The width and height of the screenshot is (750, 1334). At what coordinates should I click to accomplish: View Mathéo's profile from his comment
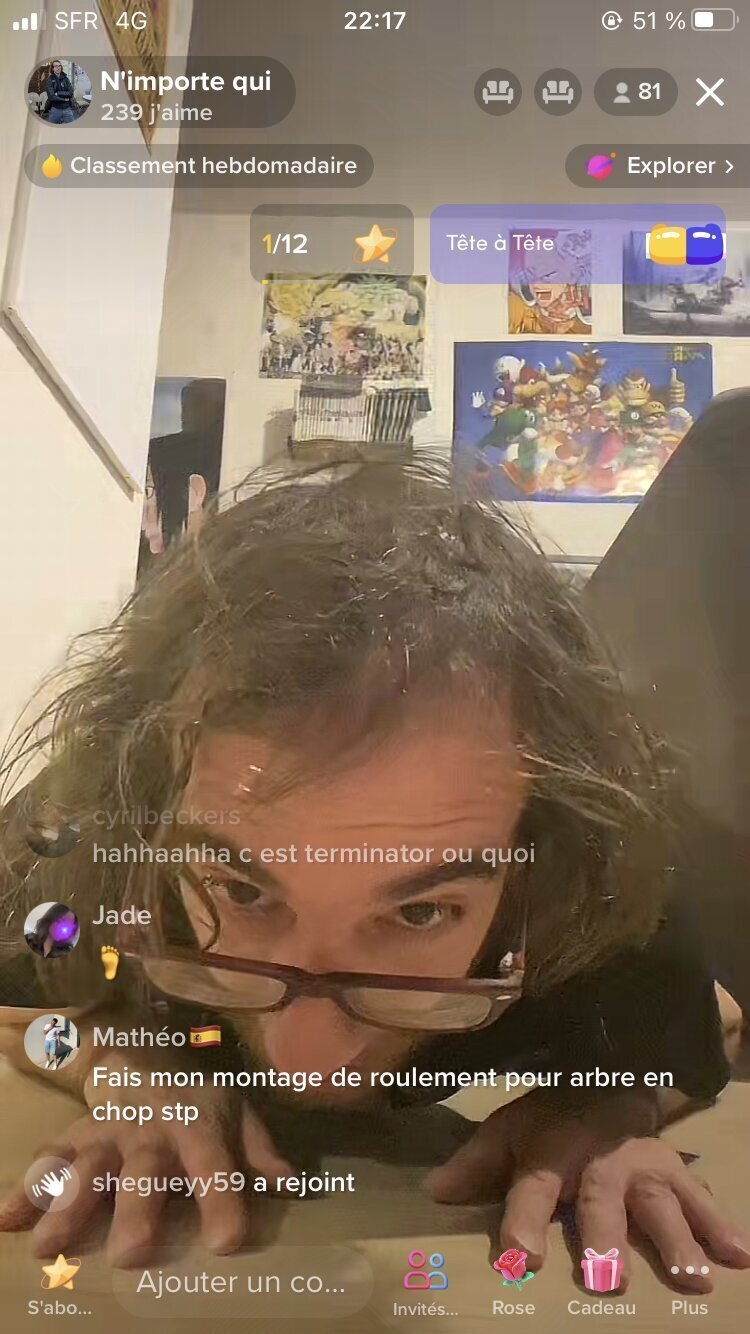click(x=52, y=1043)
